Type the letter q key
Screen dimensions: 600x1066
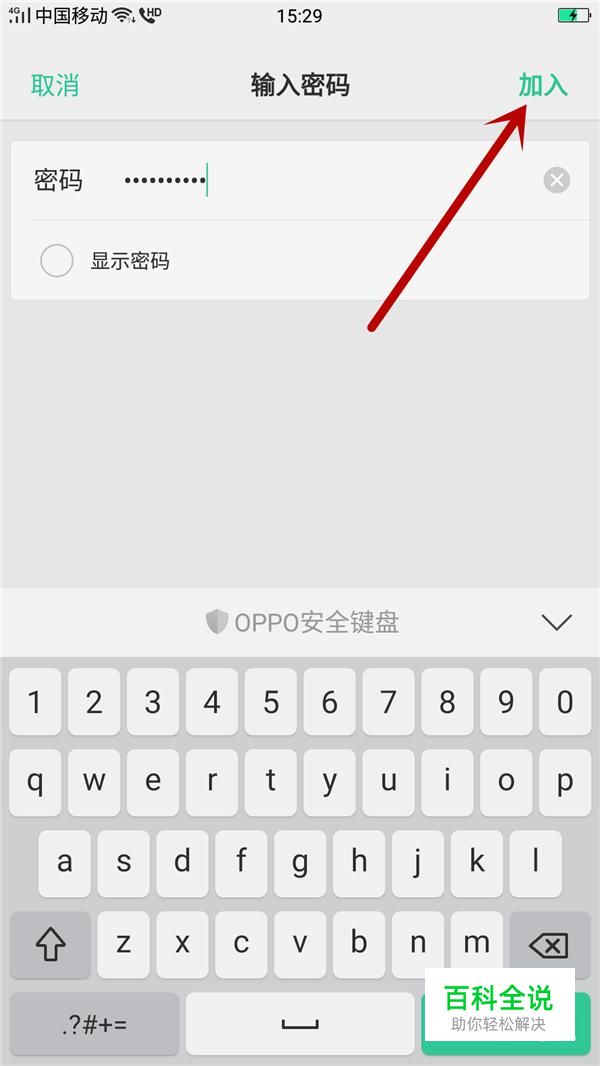point(35,783)
